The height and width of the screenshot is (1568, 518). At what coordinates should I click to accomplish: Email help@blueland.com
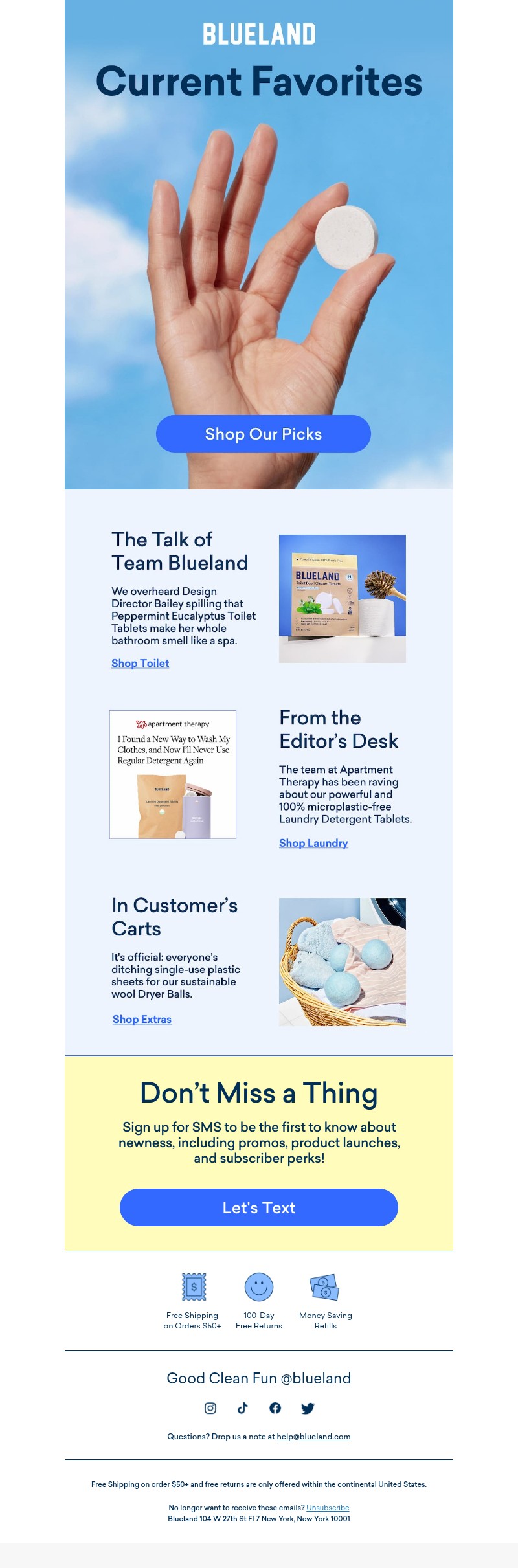[x=313, y=1436]
